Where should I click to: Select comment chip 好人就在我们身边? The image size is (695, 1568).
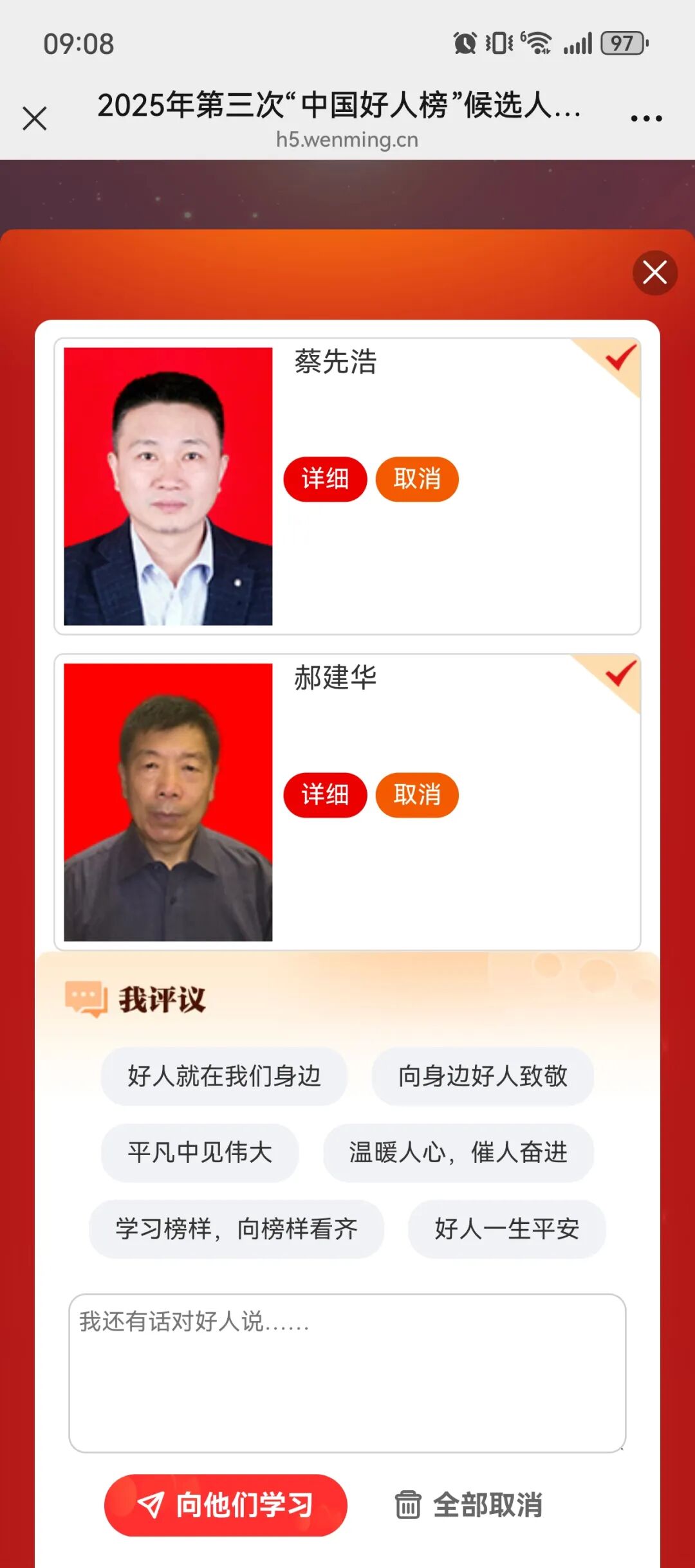[x=224, y=1076]
